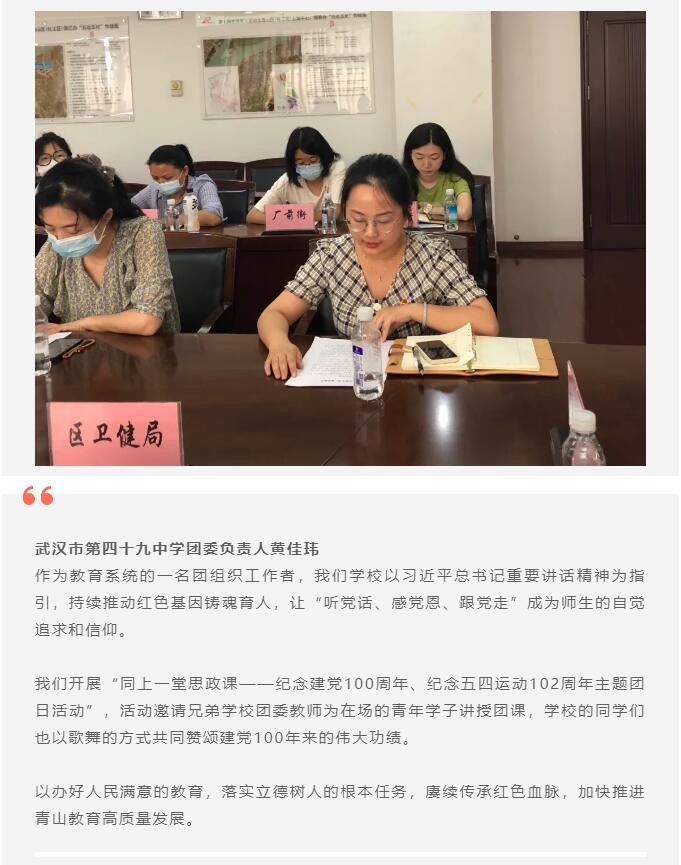Open the meeting photo in full view
Viewport: 681px width, 865px height.
click(340, 238)
